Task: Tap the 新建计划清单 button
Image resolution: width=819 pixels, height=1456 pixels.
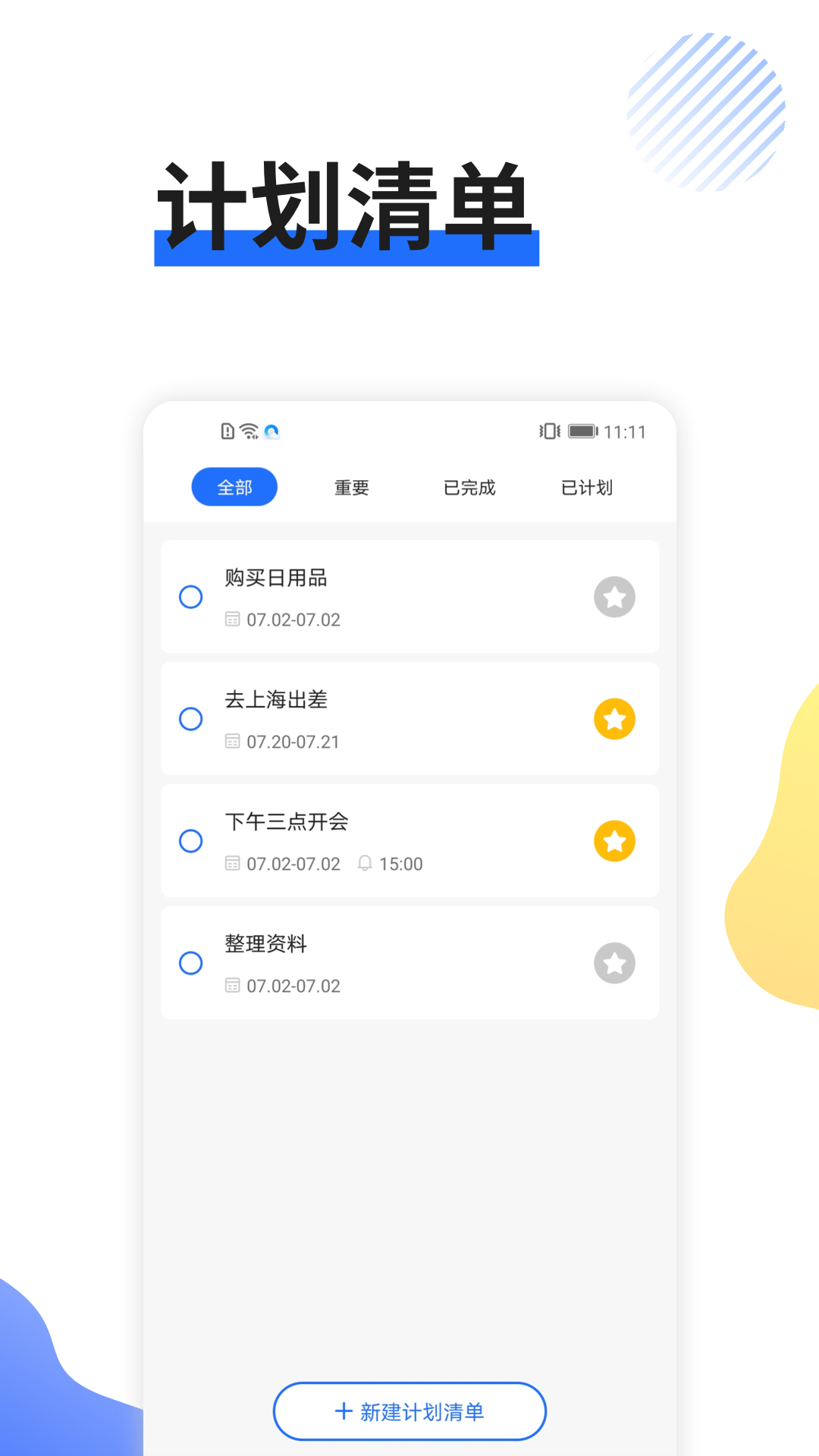Action: [x=409, y=1410]
